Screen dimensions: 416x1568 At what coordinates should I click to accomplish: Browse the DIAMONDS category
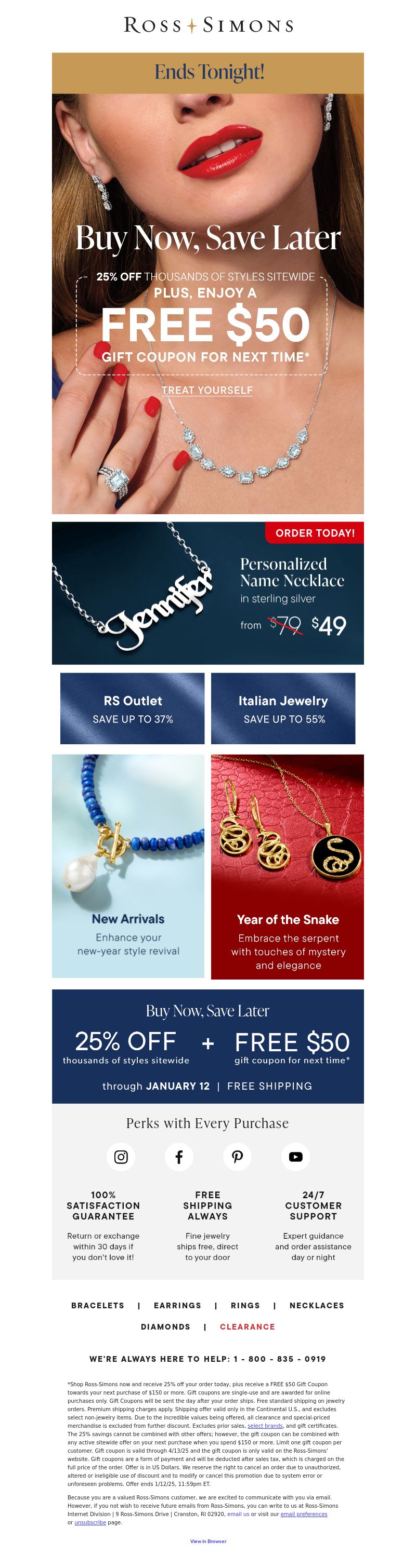tap(165, 1327)
